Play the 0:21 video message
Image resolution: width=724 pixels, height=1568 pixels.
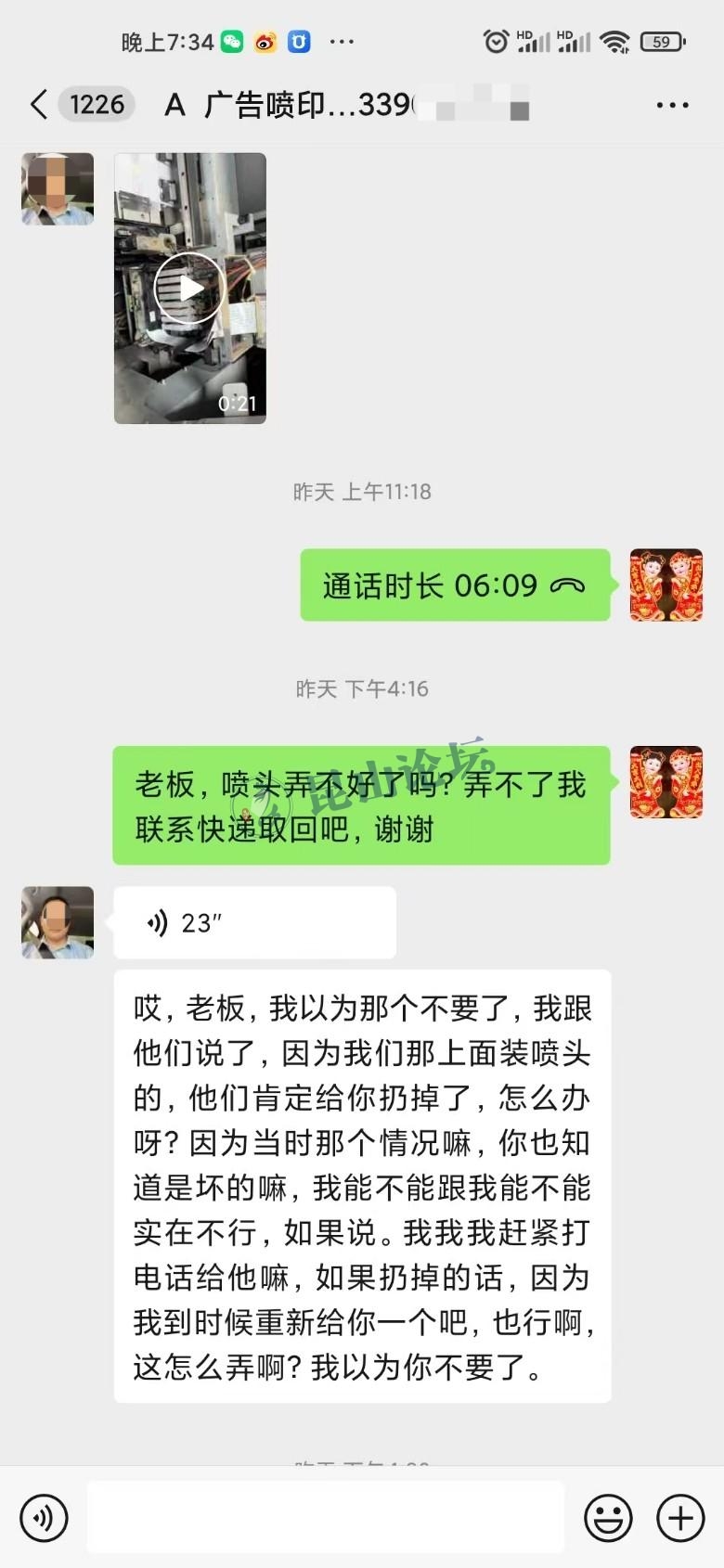tap(189, 289)
